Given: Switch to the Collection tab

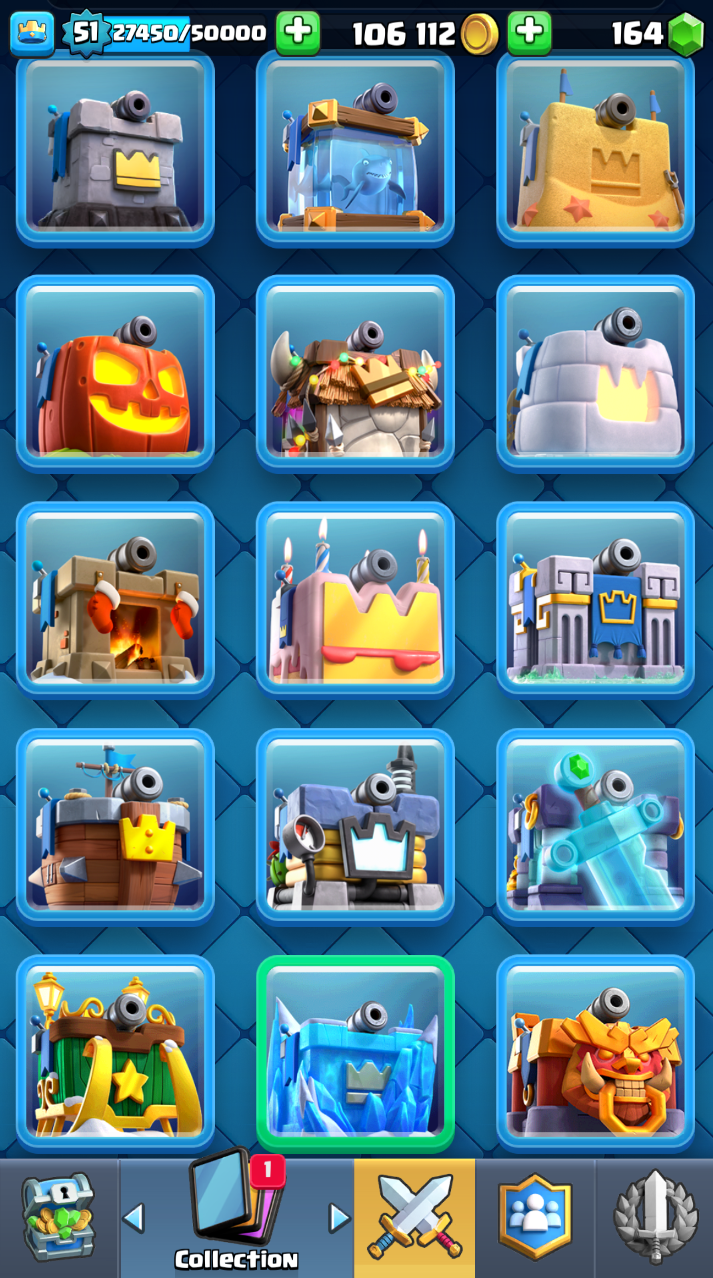Looking at the screenshot, I should (236, 1218).
